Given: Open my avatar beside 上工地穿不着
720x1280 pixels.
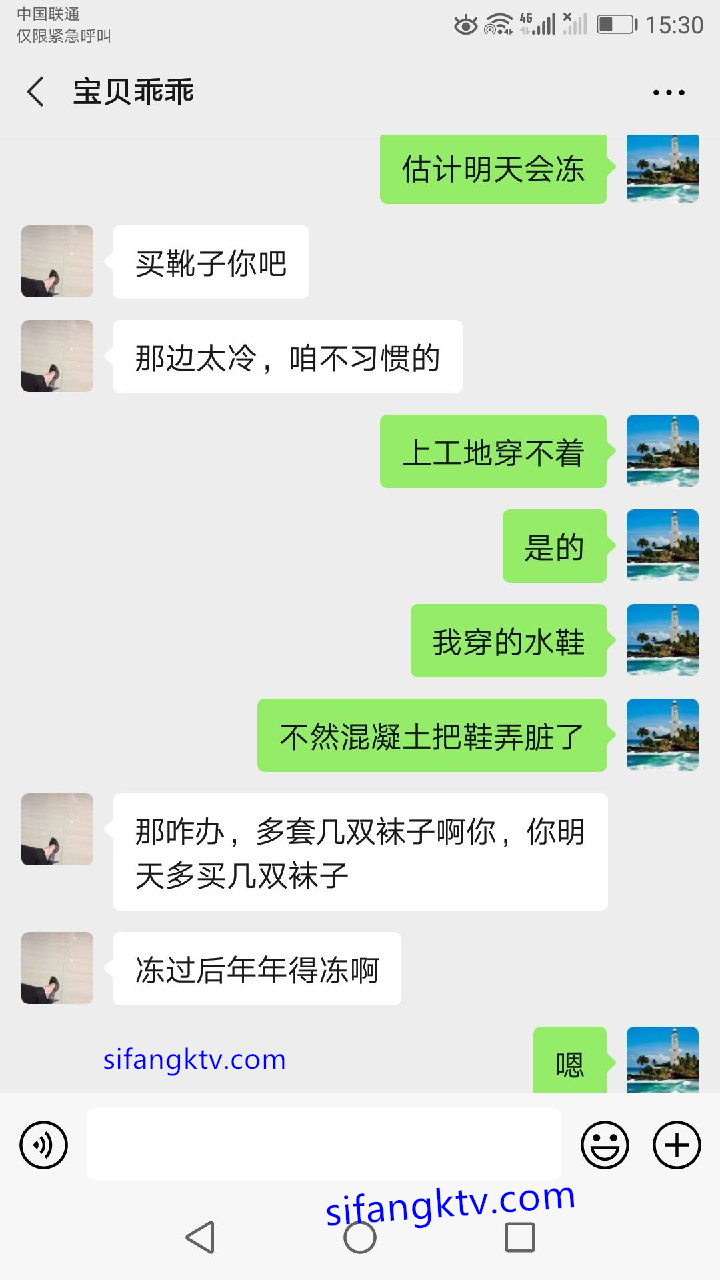Looking at the screenshot, I should click(x=662, y=451).
